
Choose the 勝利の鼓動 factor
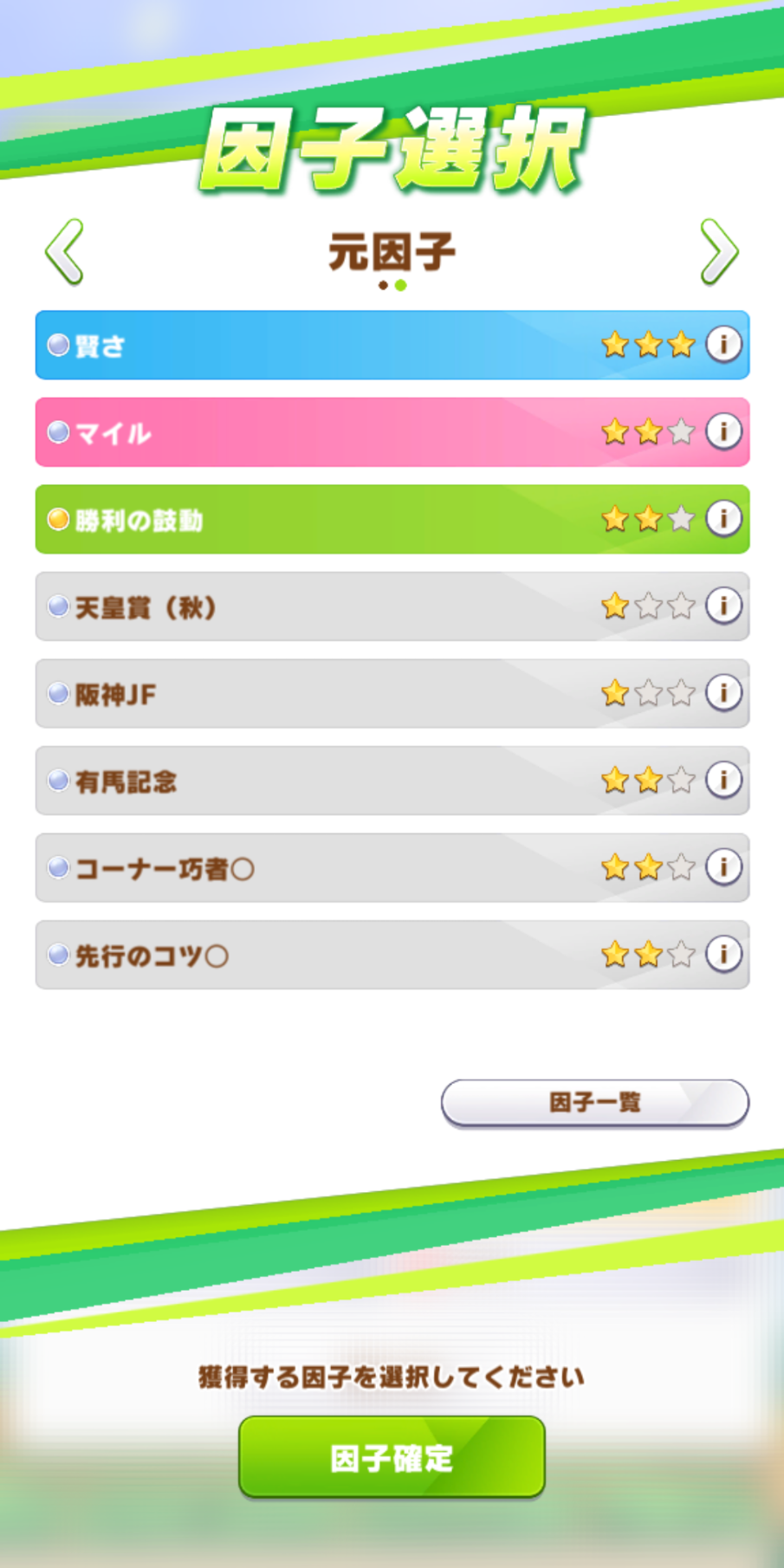coord(392,520)
